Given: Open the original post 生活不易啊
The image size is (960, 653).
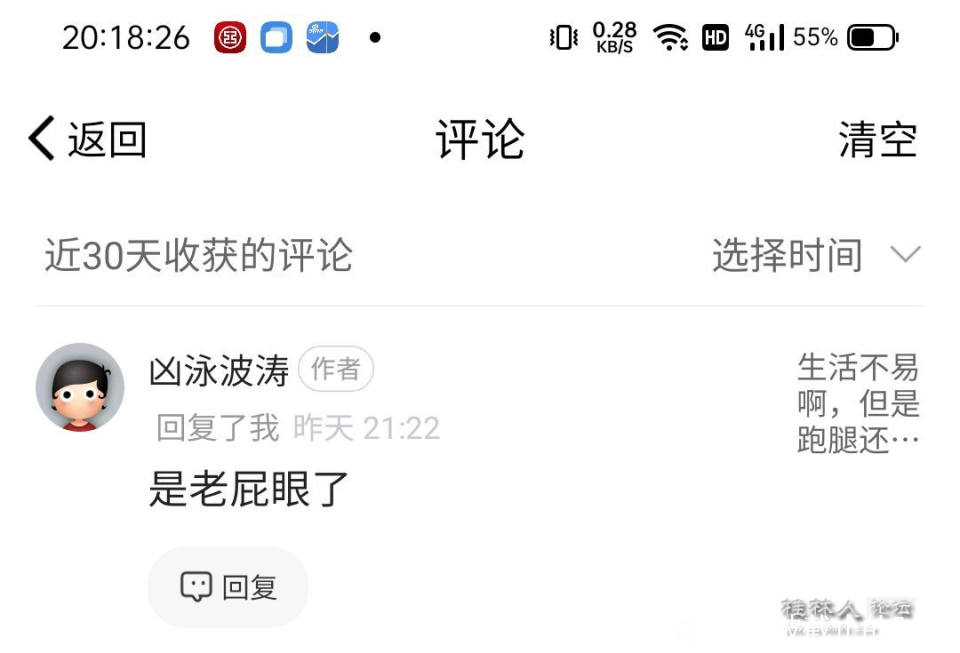Looking at the screenshot, I should click(x=857, y=403).
